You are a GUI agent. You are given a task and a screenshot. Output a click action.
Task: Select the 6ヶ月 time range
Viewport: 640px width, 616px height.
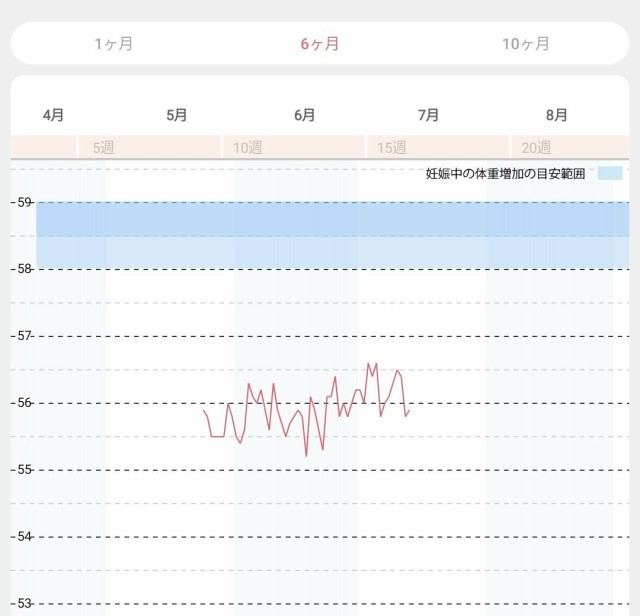tap(320, 44)
